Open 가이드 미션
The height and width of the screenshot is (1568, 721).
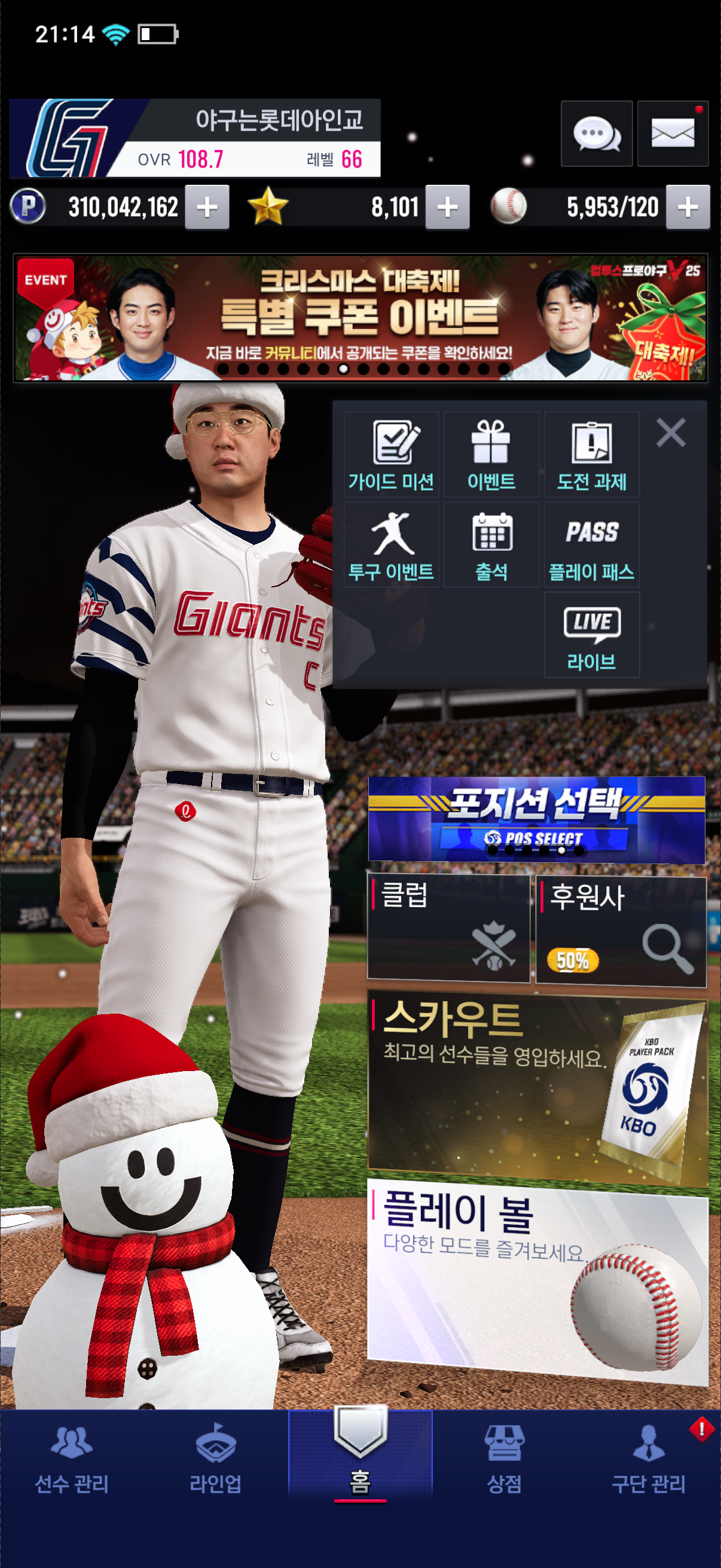click(391, 454)
